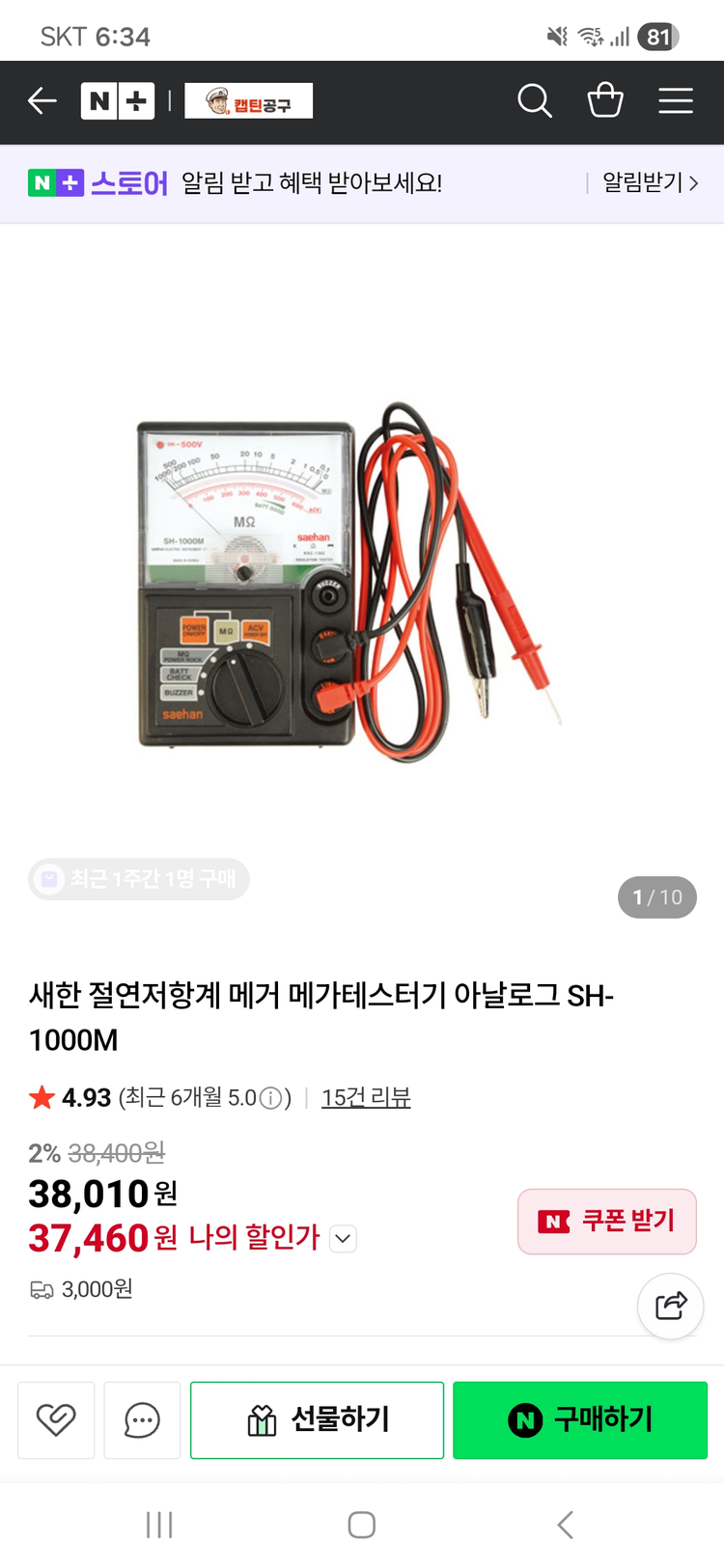
Task: Expand the 나의 할인가 price details chevron
Action: [341, 1238]
